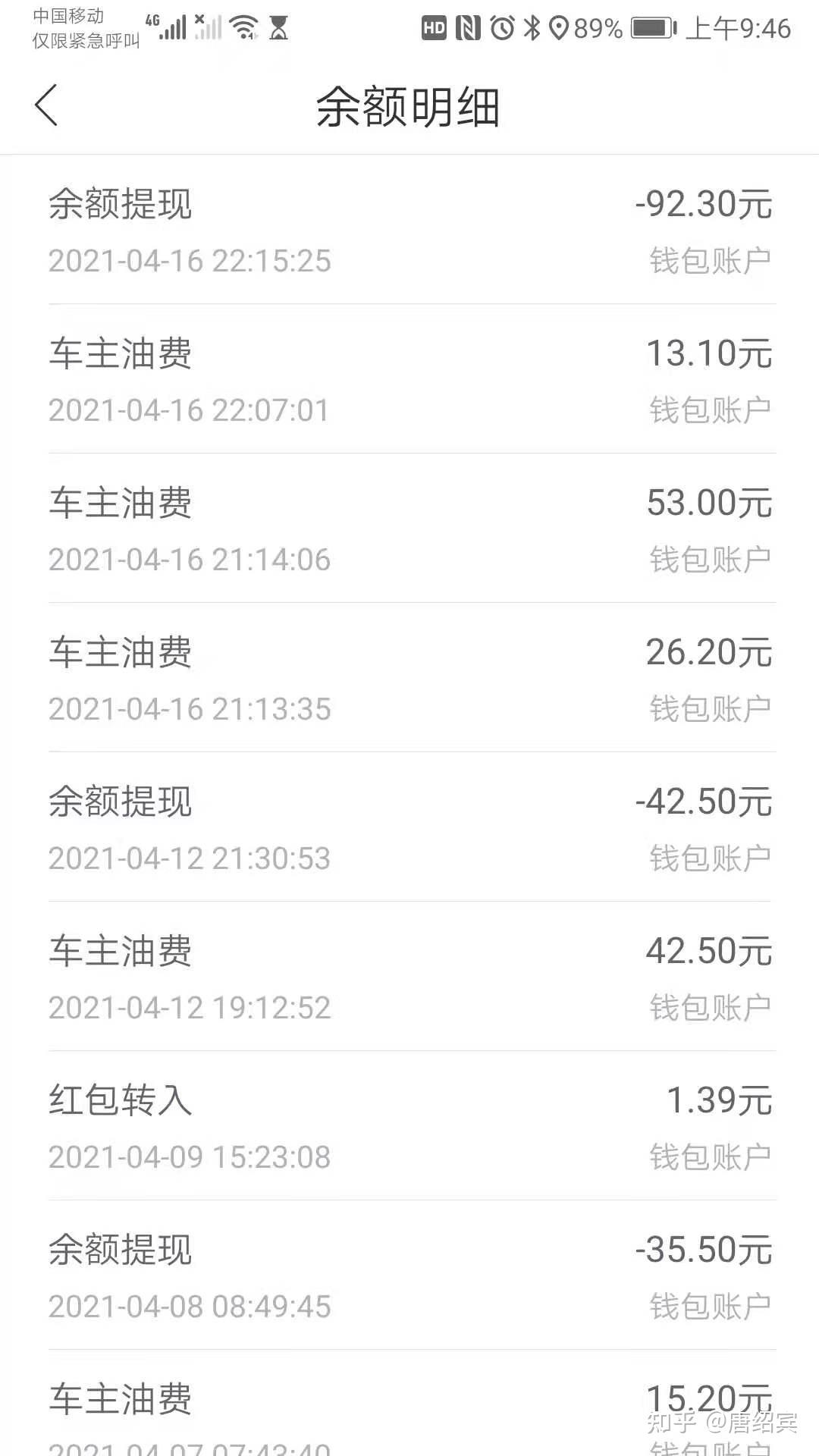
Task: Open the 红包转入 1.39元 record
Action: coord(409,1126)
